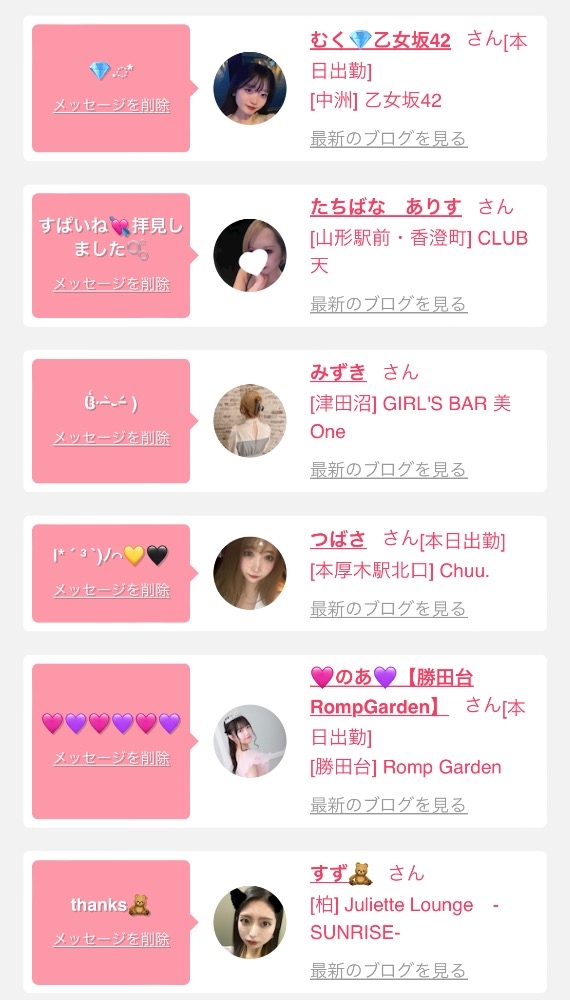
Task: View むく's latest blog
Action: [388, 138]
